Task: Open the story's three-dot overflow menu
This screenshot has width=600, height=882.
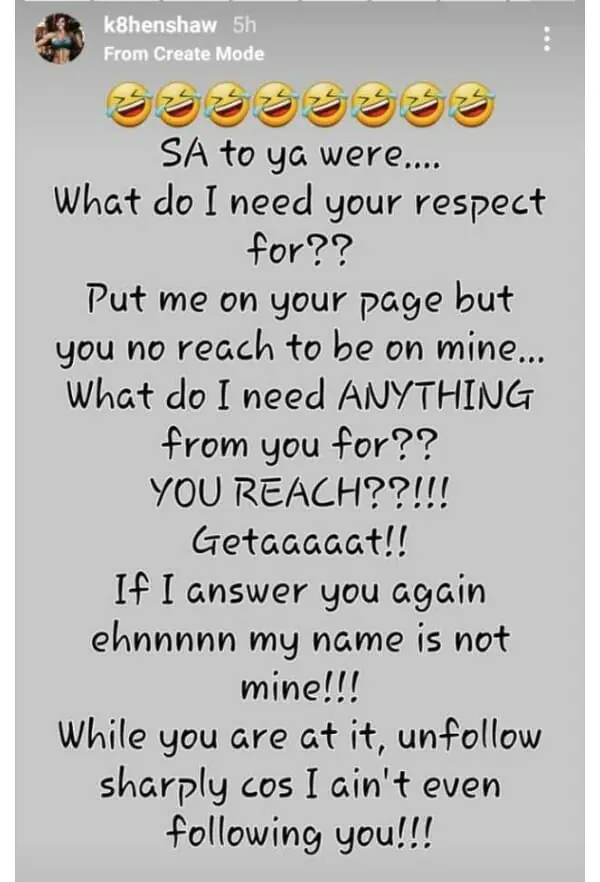Action: [x=546, y=39]
